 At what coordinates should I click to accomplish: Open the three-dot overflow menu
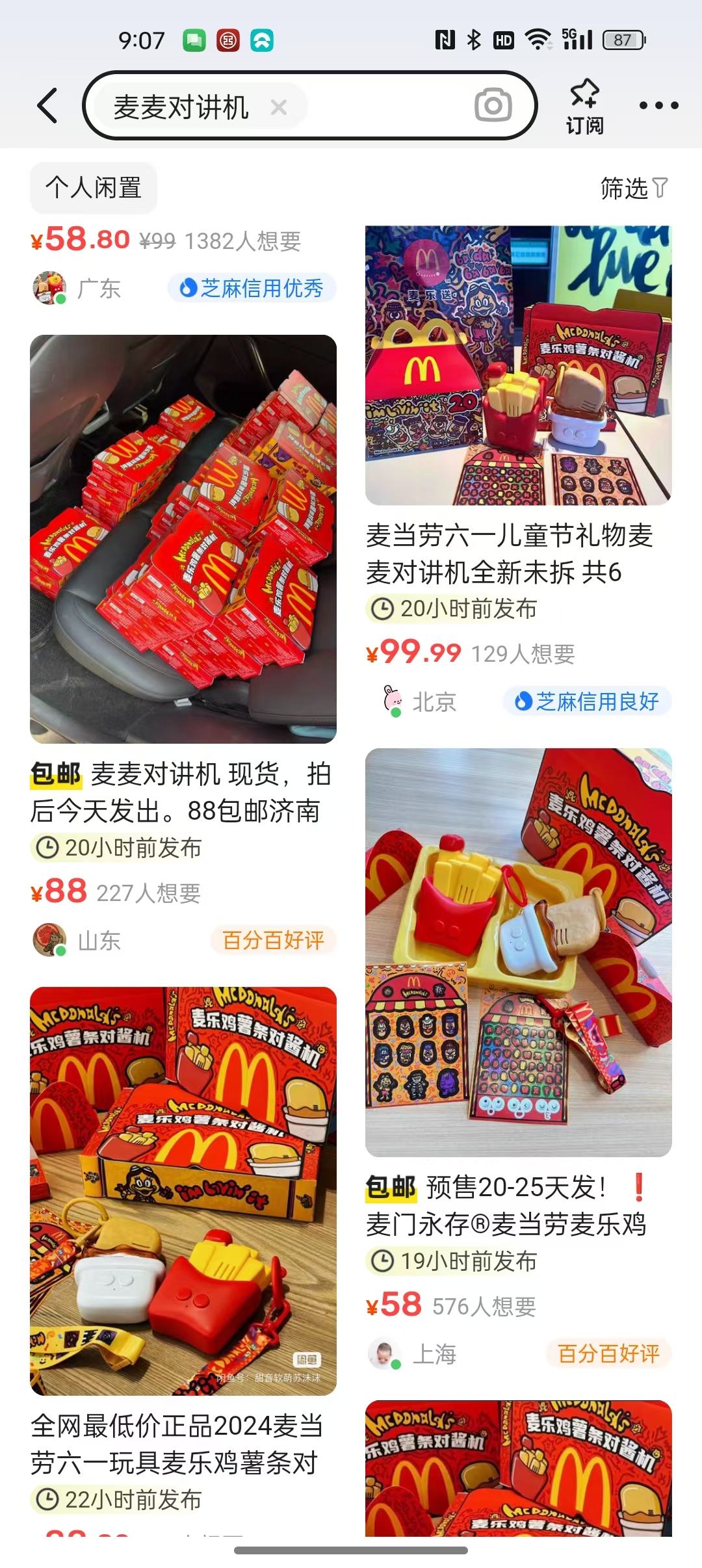click(658, 105)
